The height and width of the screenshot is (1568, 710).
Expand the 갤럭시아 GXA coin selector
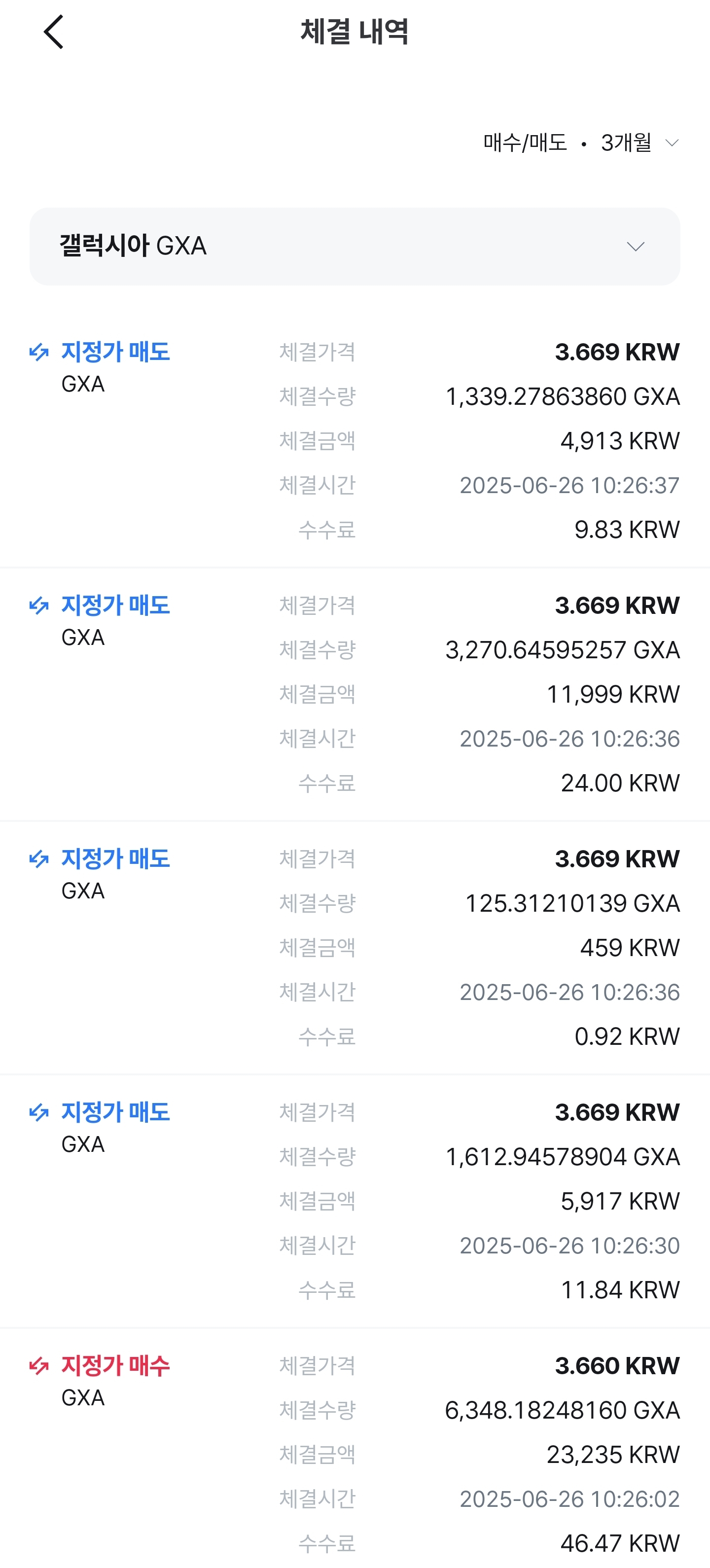pos(355,247)
